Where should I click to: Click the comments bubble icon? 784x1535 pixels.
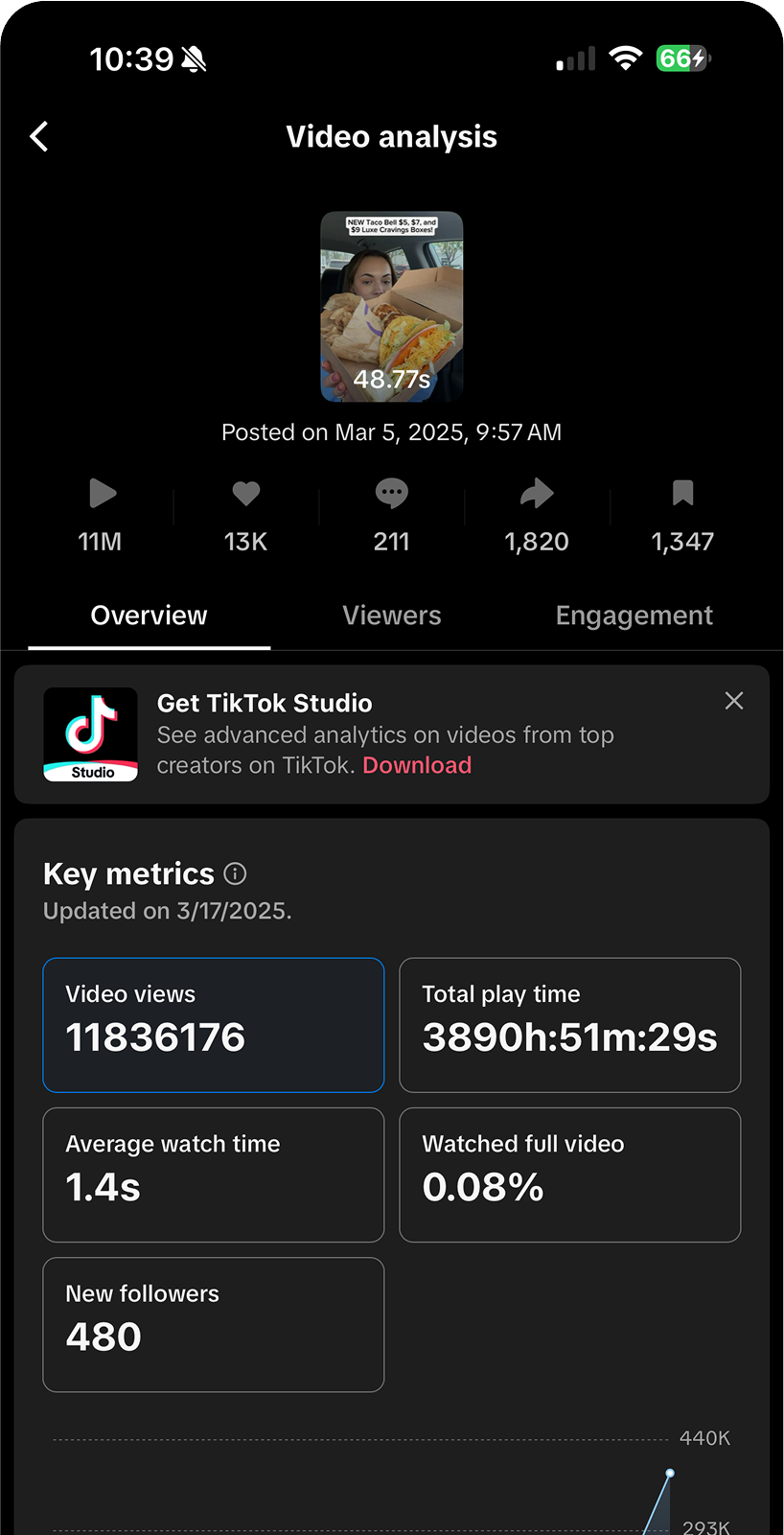pos(391,494)
